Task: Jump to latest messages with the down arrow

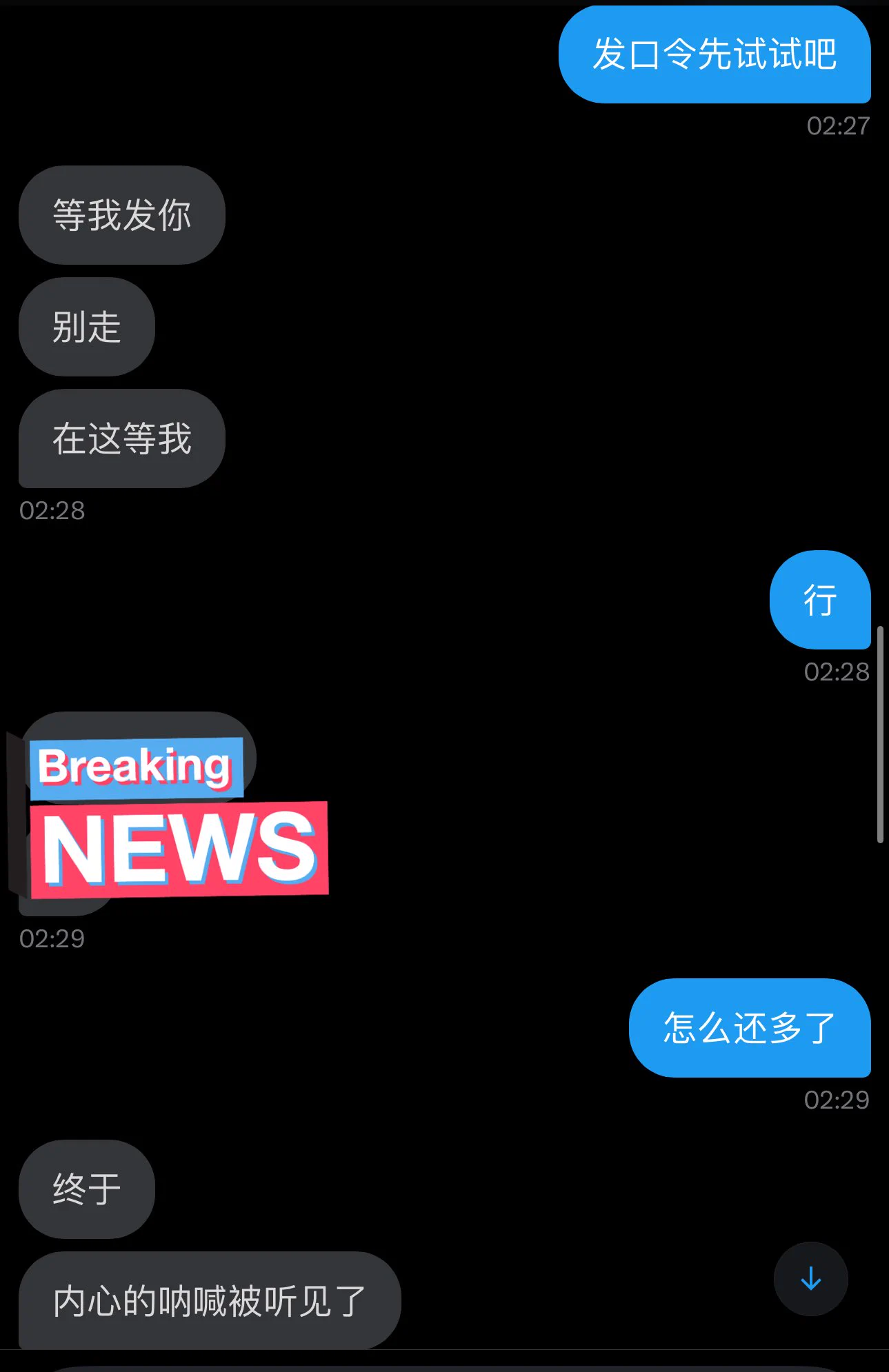Action: [810, 1279]
